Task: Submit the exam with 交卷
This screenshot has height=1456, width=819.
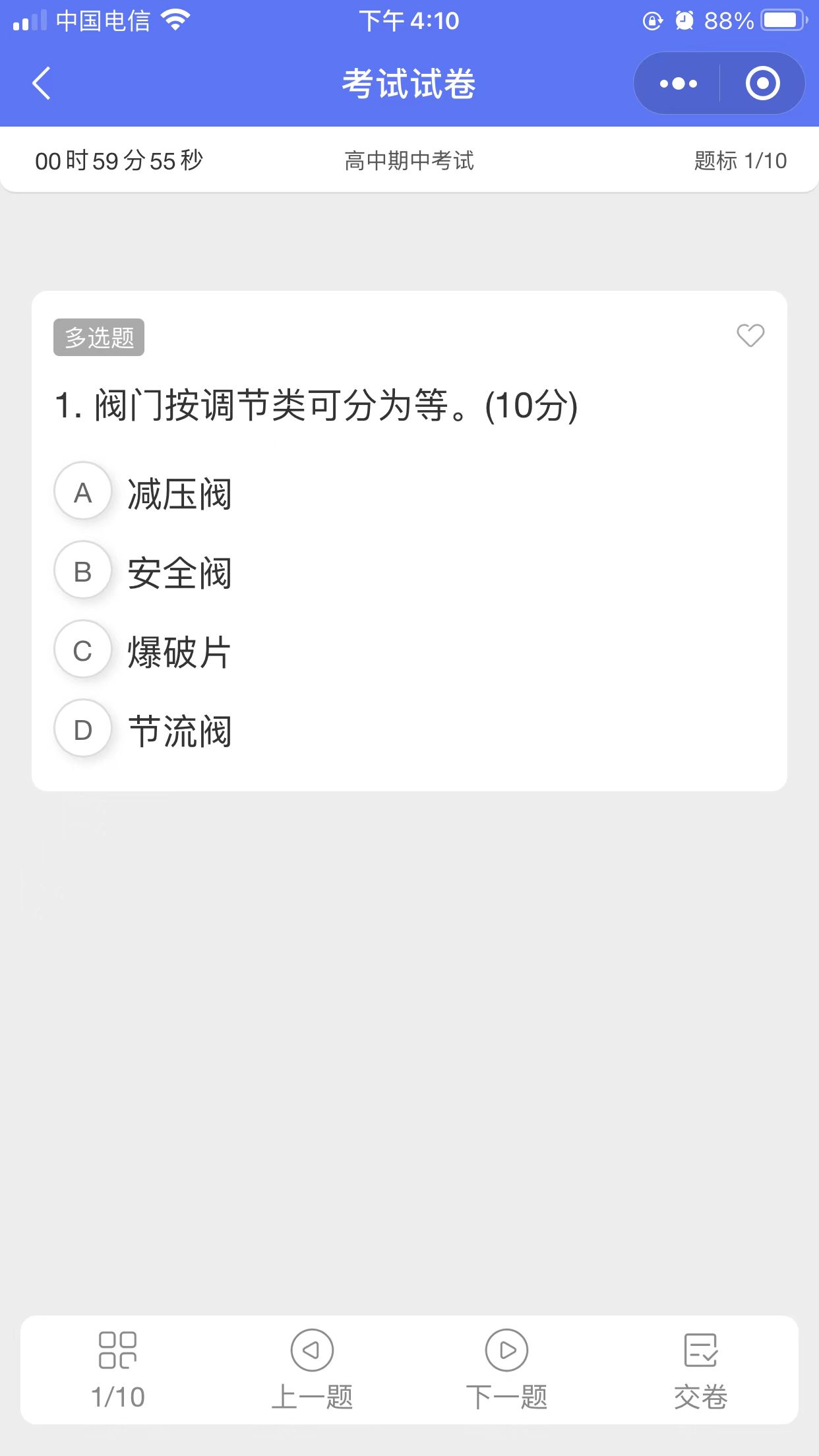Action: pyautogui.click(x=700, y=1369)
